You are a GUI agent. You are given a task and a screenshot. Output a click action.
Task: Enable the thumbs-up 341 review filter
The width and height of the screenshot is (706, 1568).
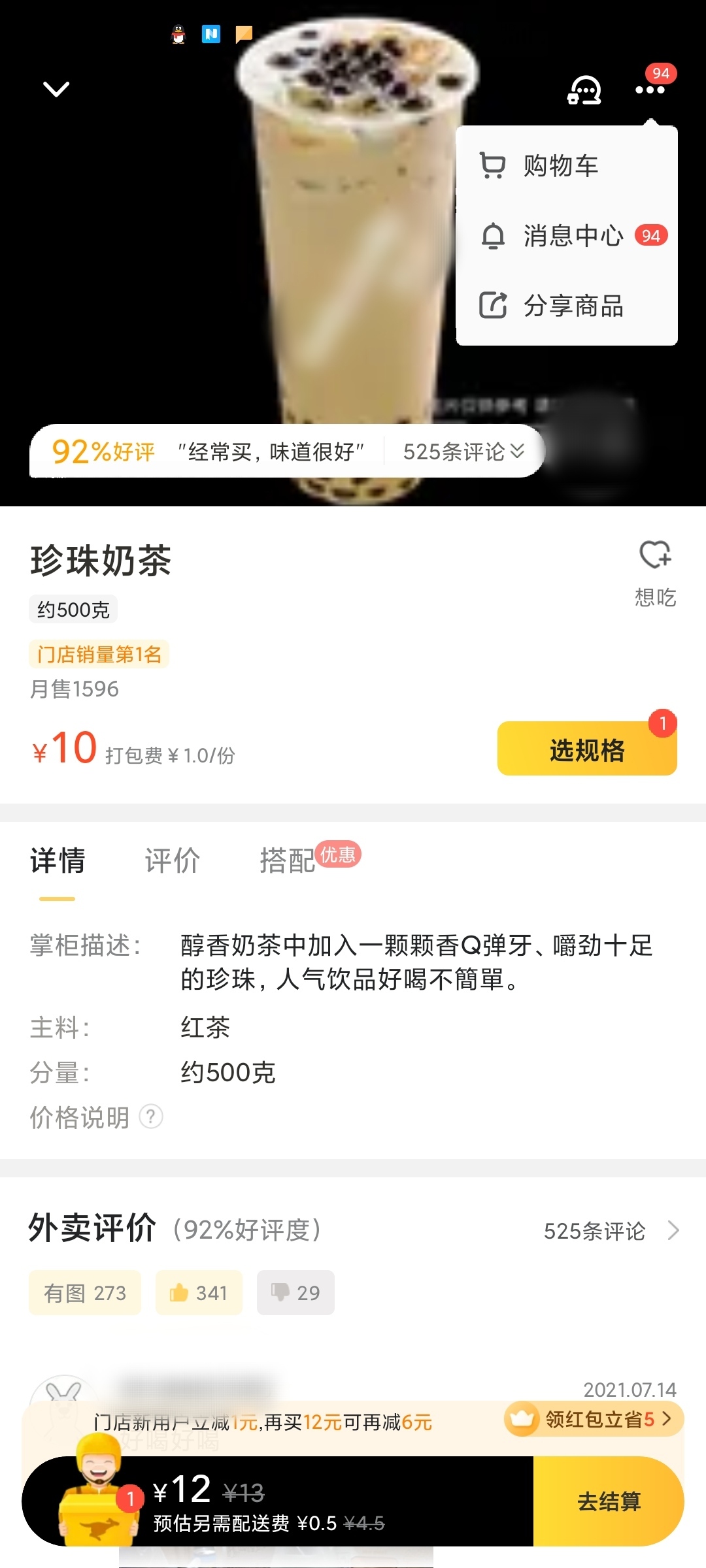pos(199,1292)
